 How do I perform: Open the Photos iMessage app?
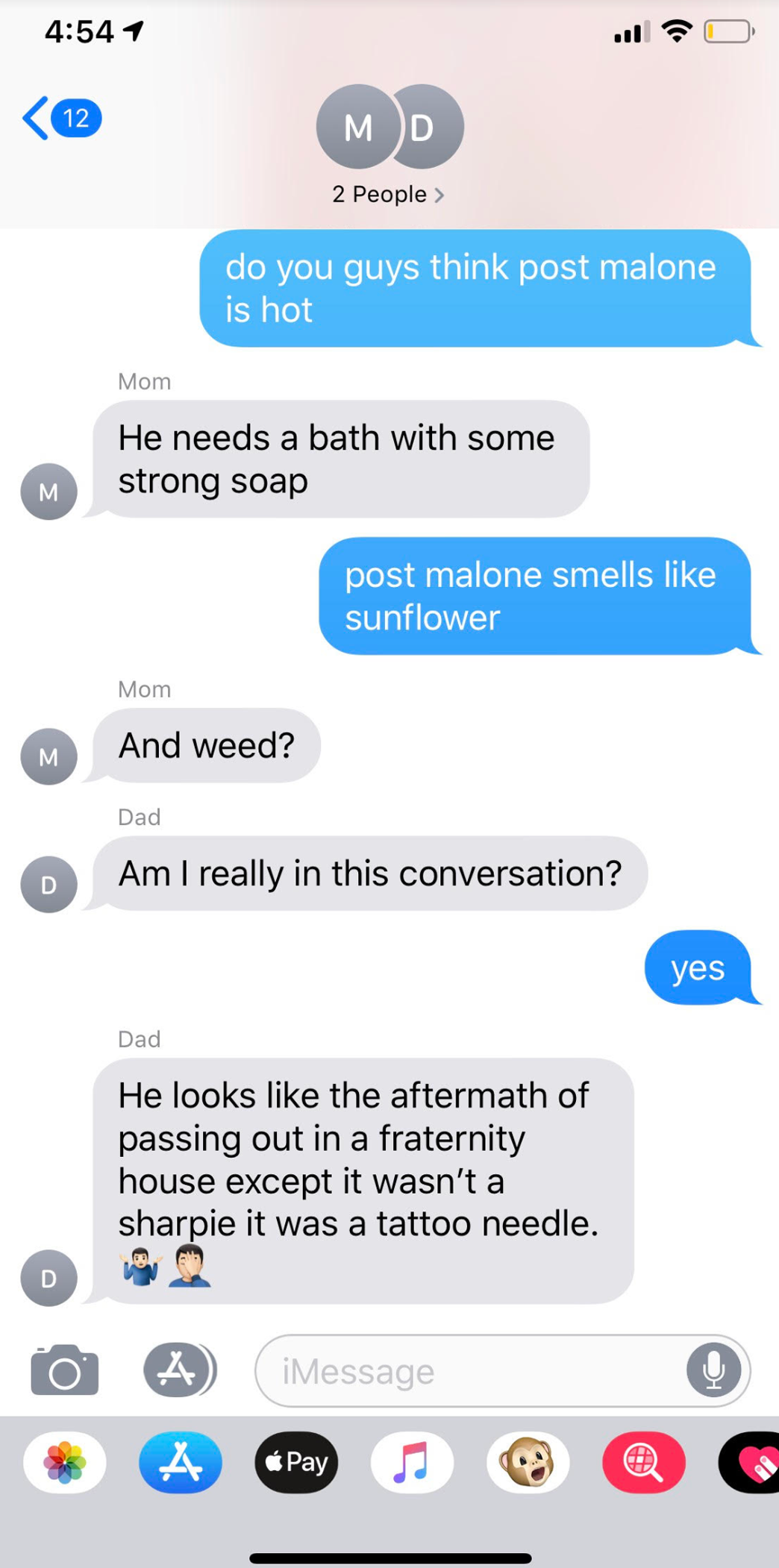65,1462
